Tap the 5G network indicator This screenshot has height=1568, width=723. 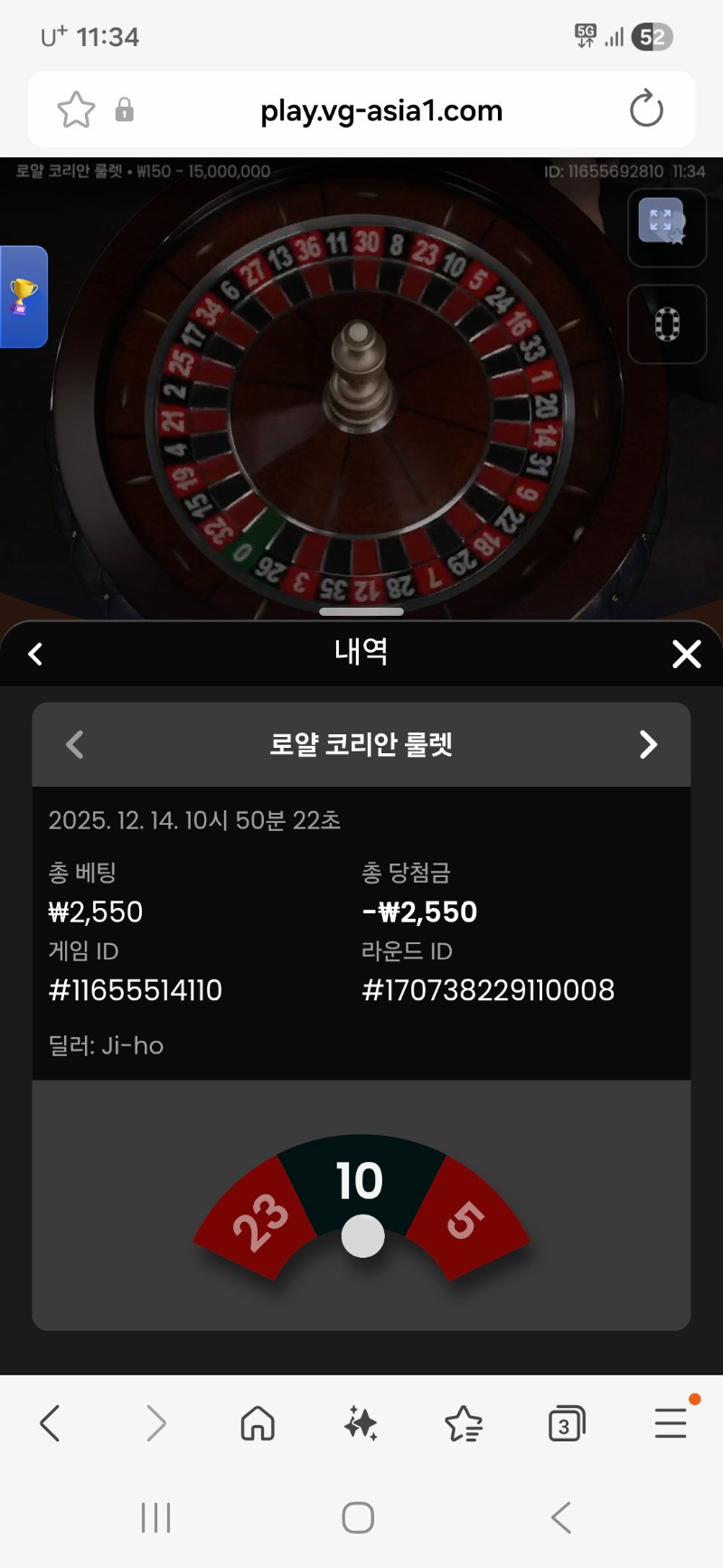click(x=584, y=36)
